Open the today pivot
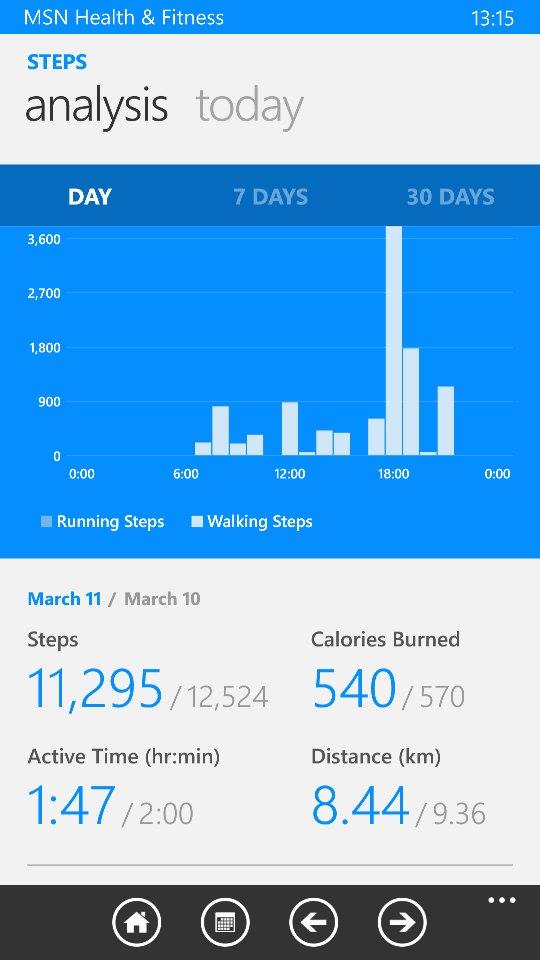Image resolution: width=540 pixels, height=960 pixels. pyautogui.click(x=250, y=107)
